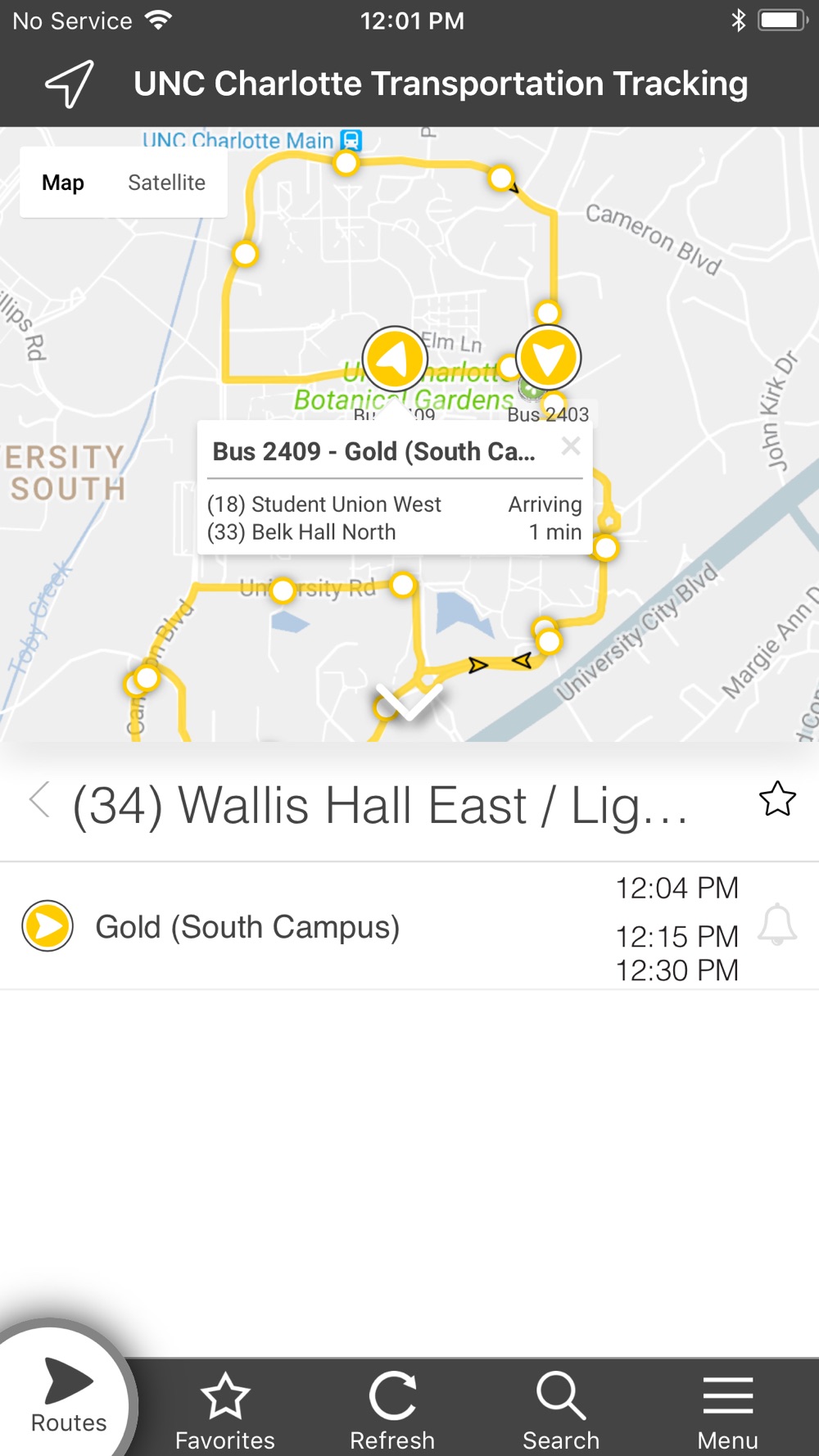This screenshot has height=1456, width=819.
Task: Select the Map view option
Action: (63, 183)
